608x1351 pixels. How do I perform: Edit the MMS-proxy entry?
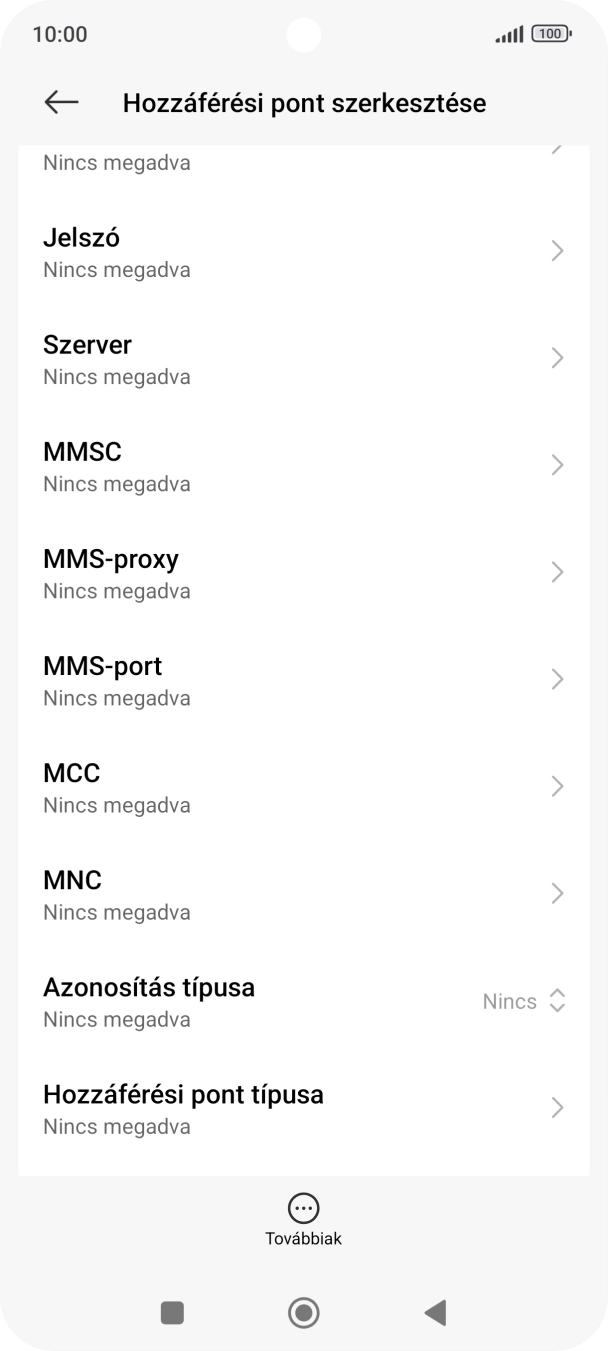pos(303,573)
